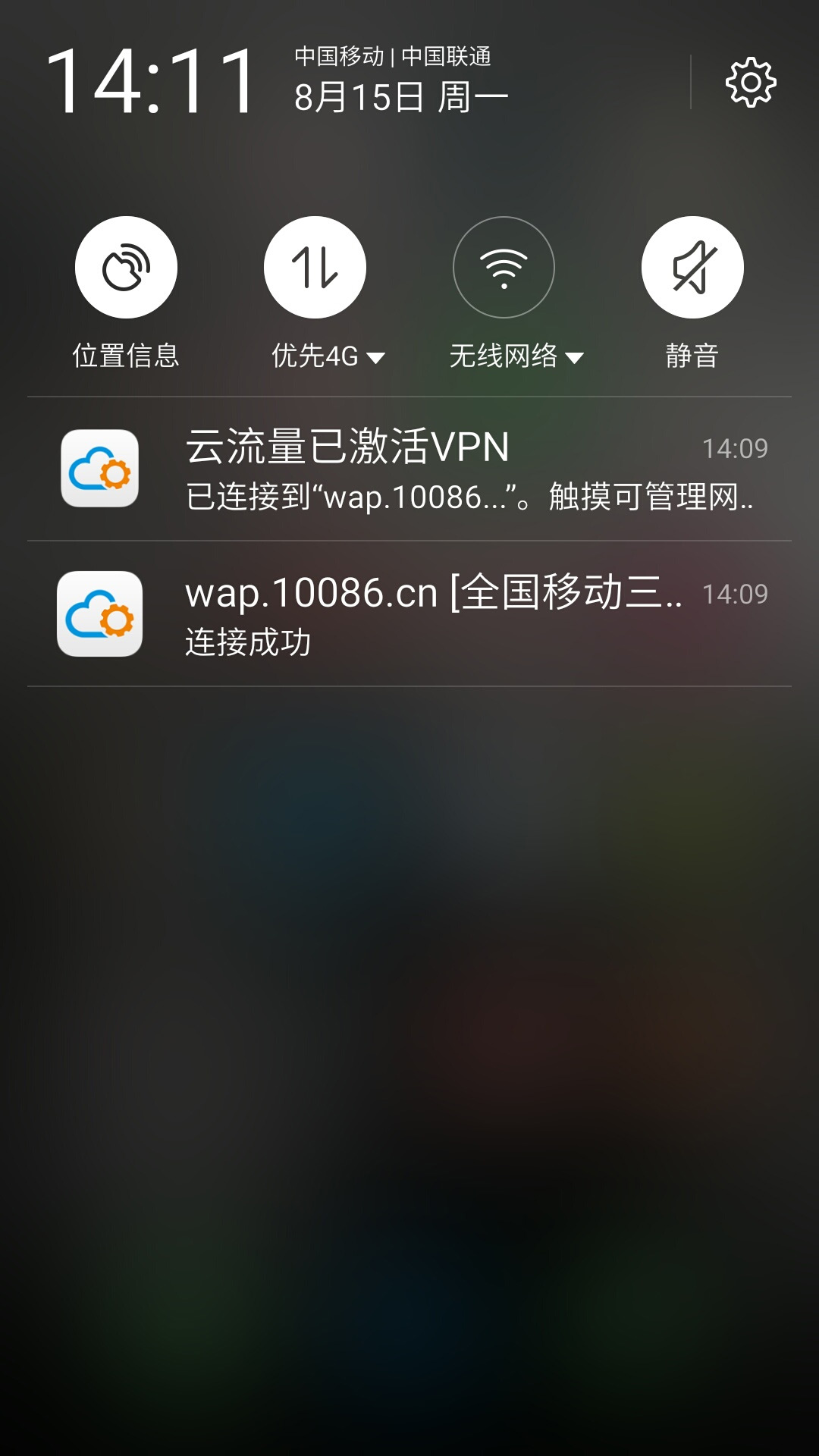Toggle the 静音 mute tile
Viewport: 819px width, 1456px height.
tap(692, 268)
